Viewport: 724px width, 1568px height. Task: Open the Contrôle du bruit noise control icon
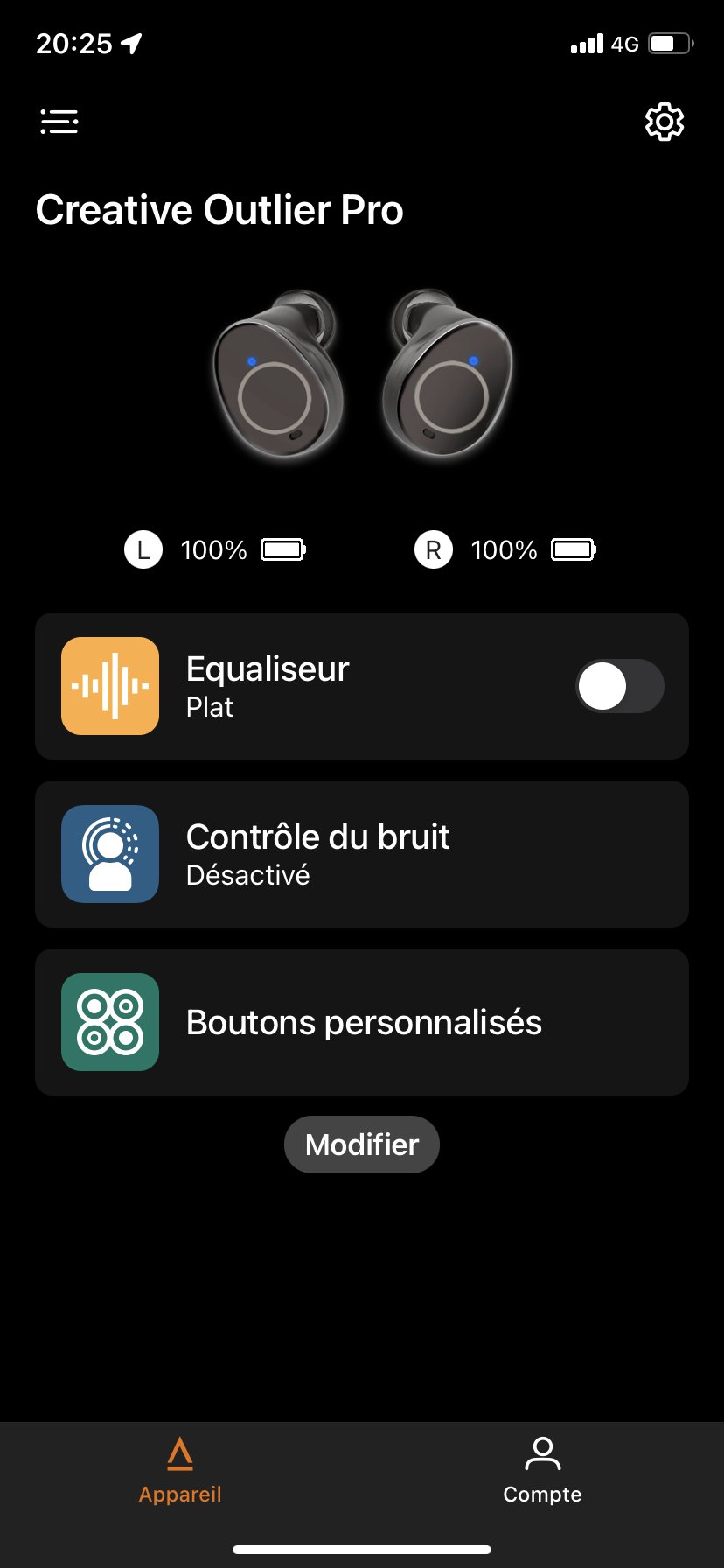point(109,854)
